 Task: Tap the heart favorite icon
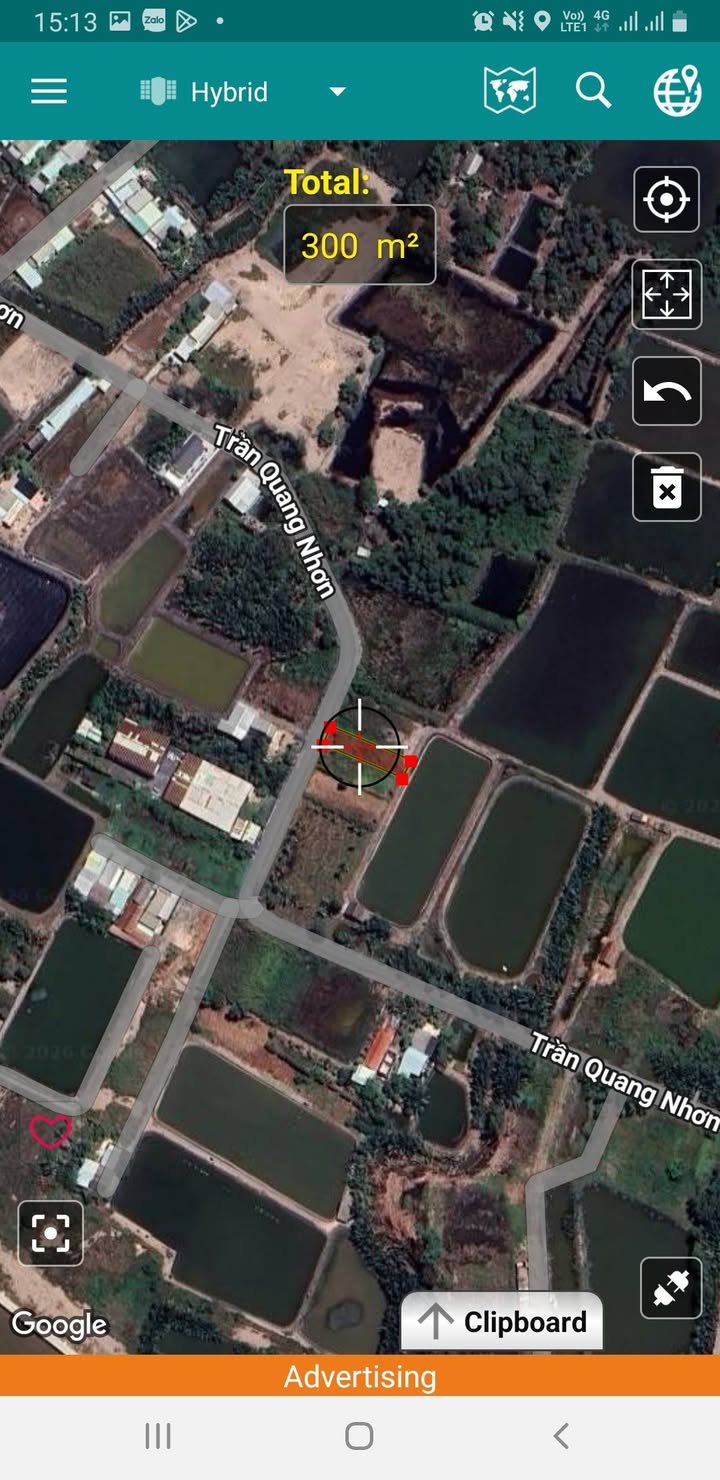[x=50, y=1131]
